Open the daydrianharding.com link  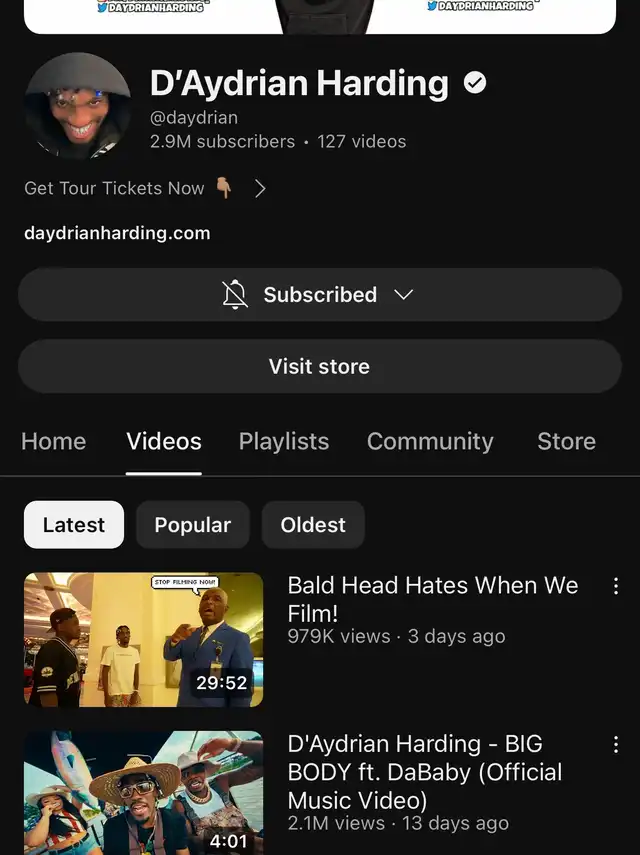click(117, 233)
